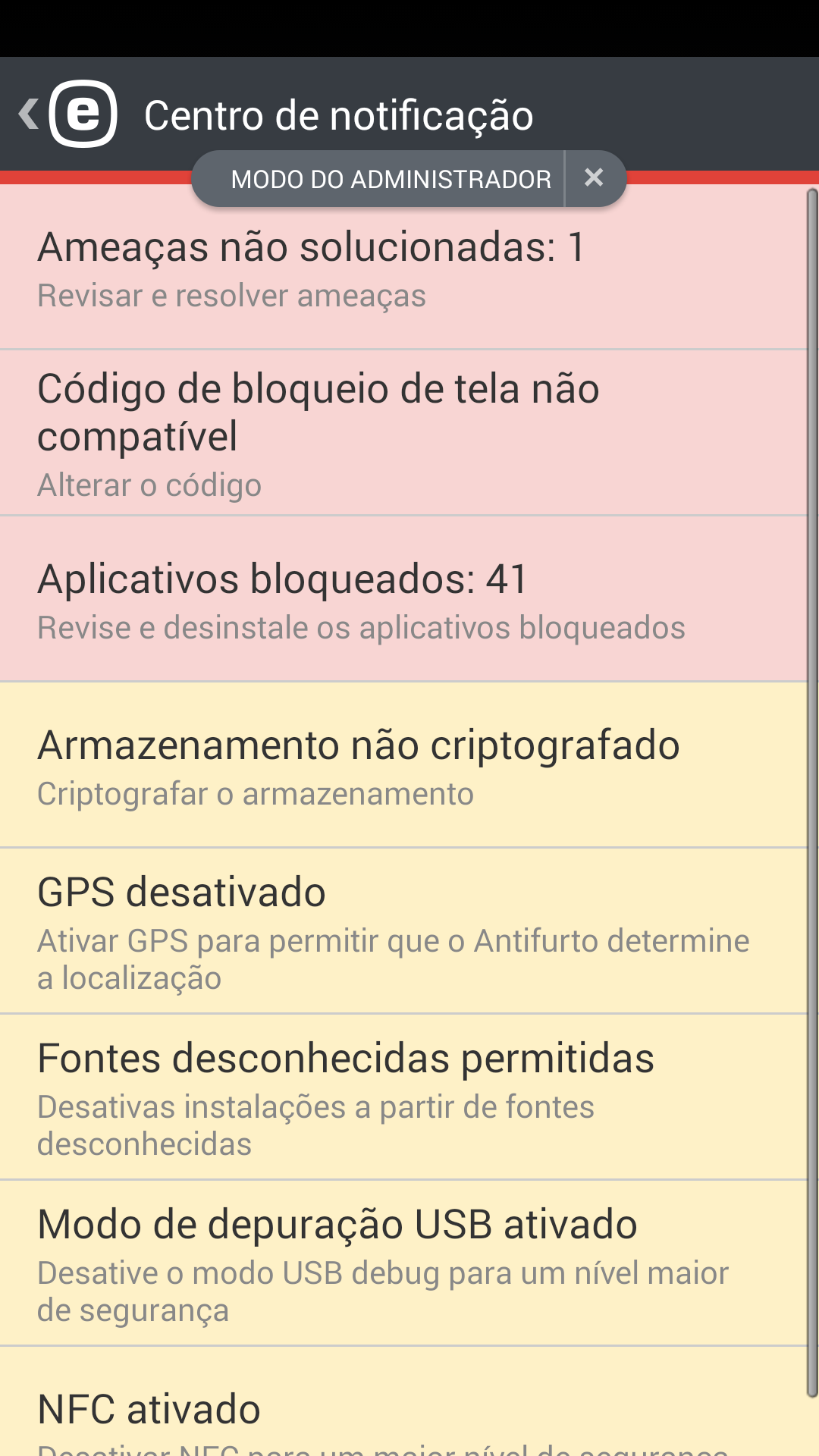819x1456 pixels.
Task: Tap the Centro de notificação title
Action: 339,115
